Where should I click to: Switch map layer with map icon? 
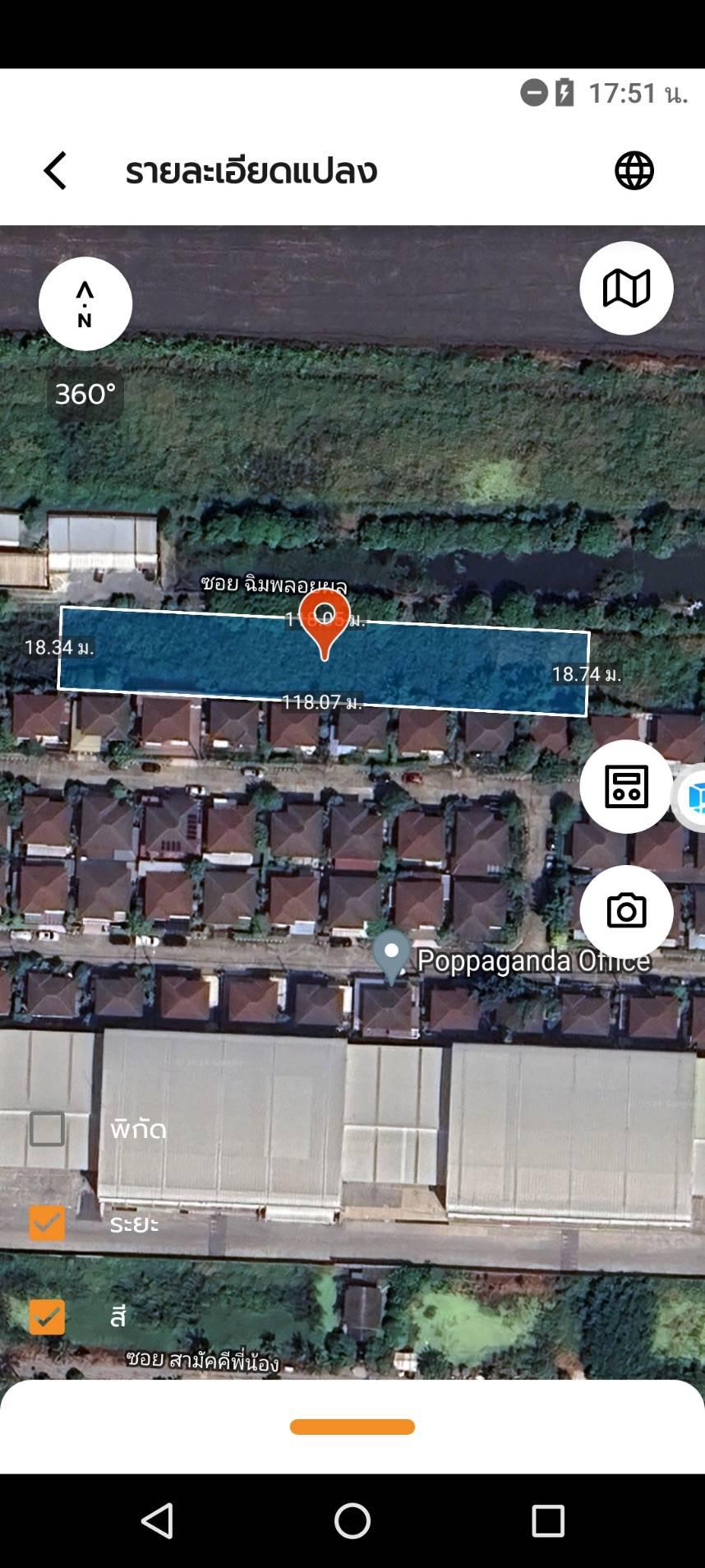coord(626,288)
